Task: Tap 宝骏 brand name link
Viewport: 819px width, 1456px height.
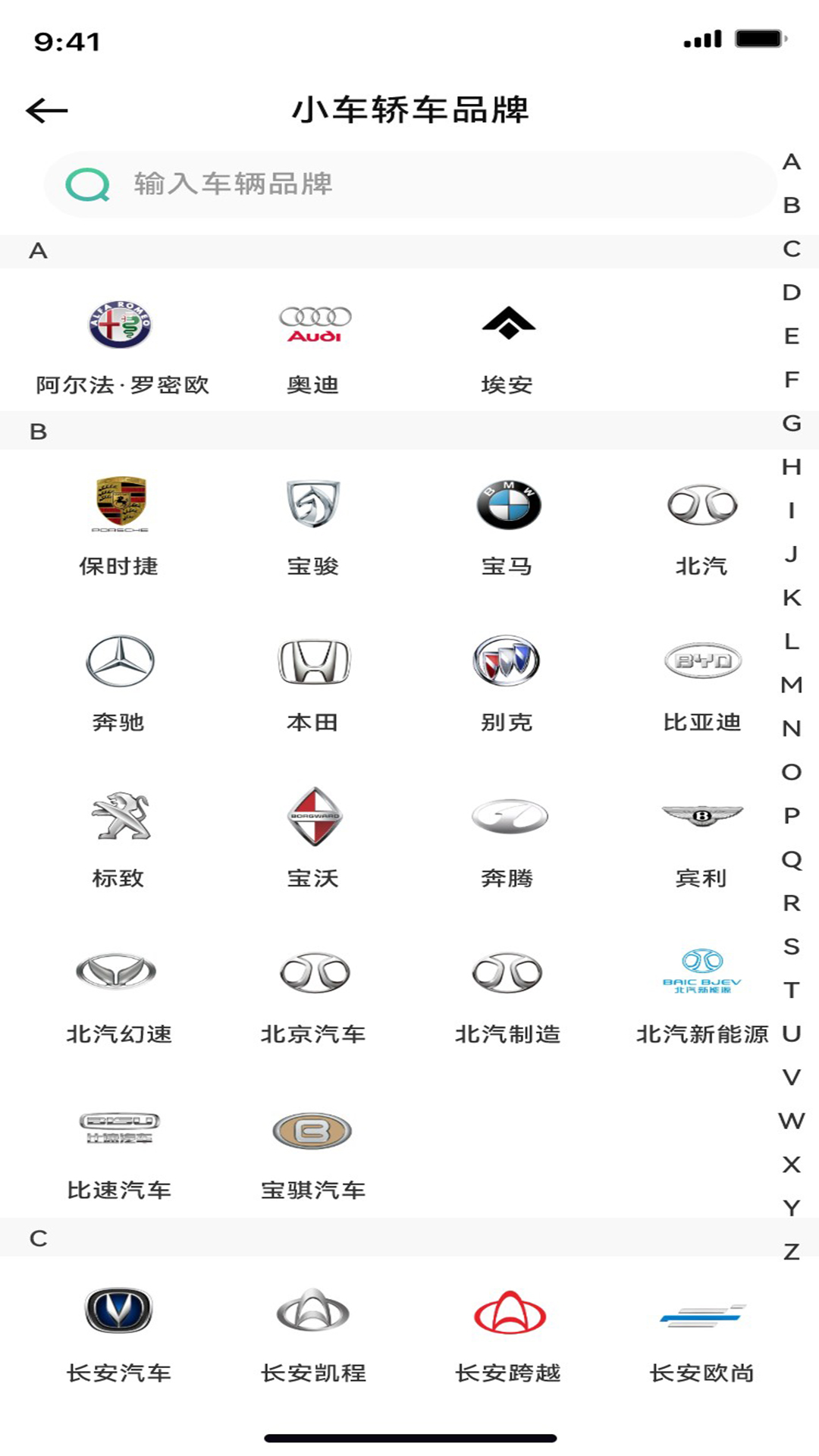Action: (315, 566)
